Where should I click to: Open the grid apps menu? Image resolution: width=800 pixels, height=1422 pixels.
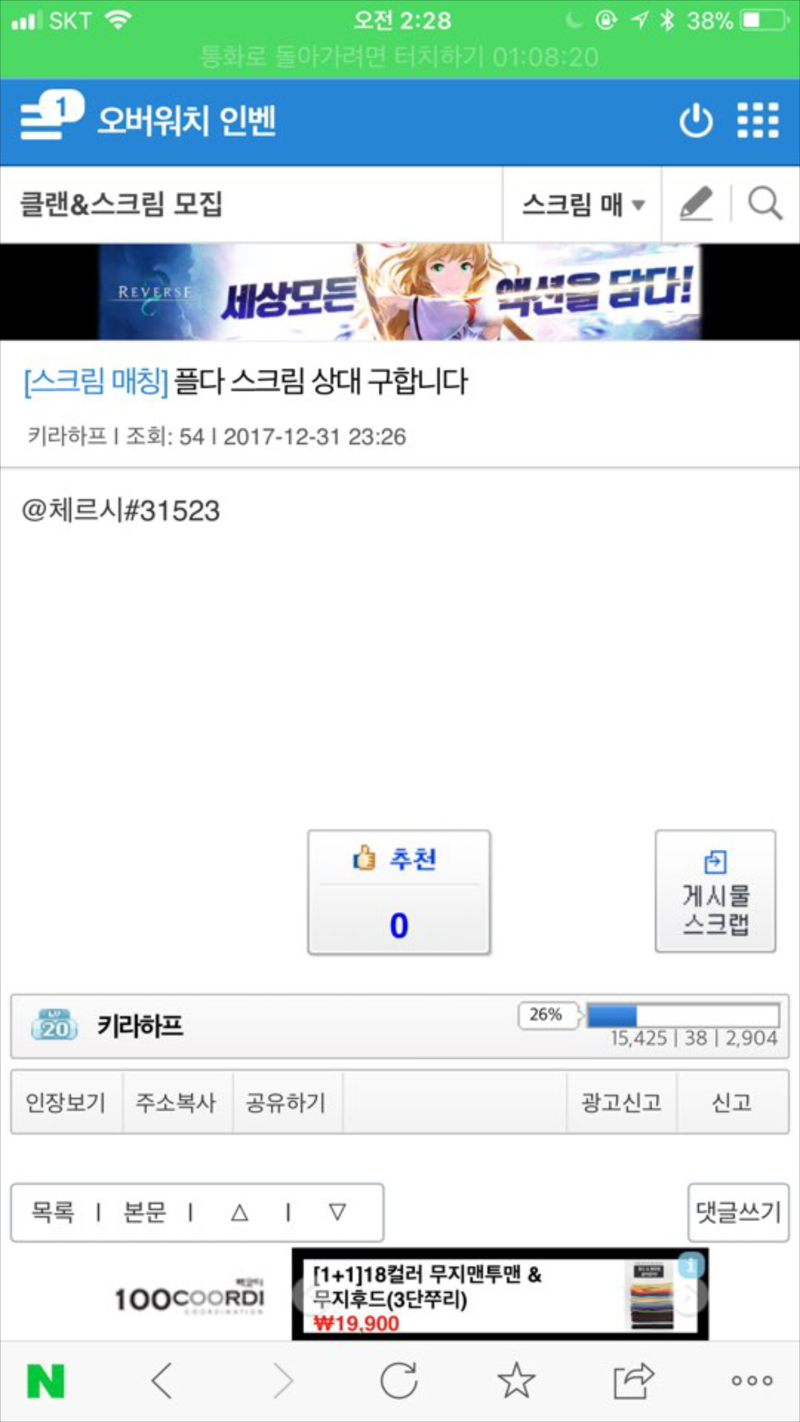757,121
